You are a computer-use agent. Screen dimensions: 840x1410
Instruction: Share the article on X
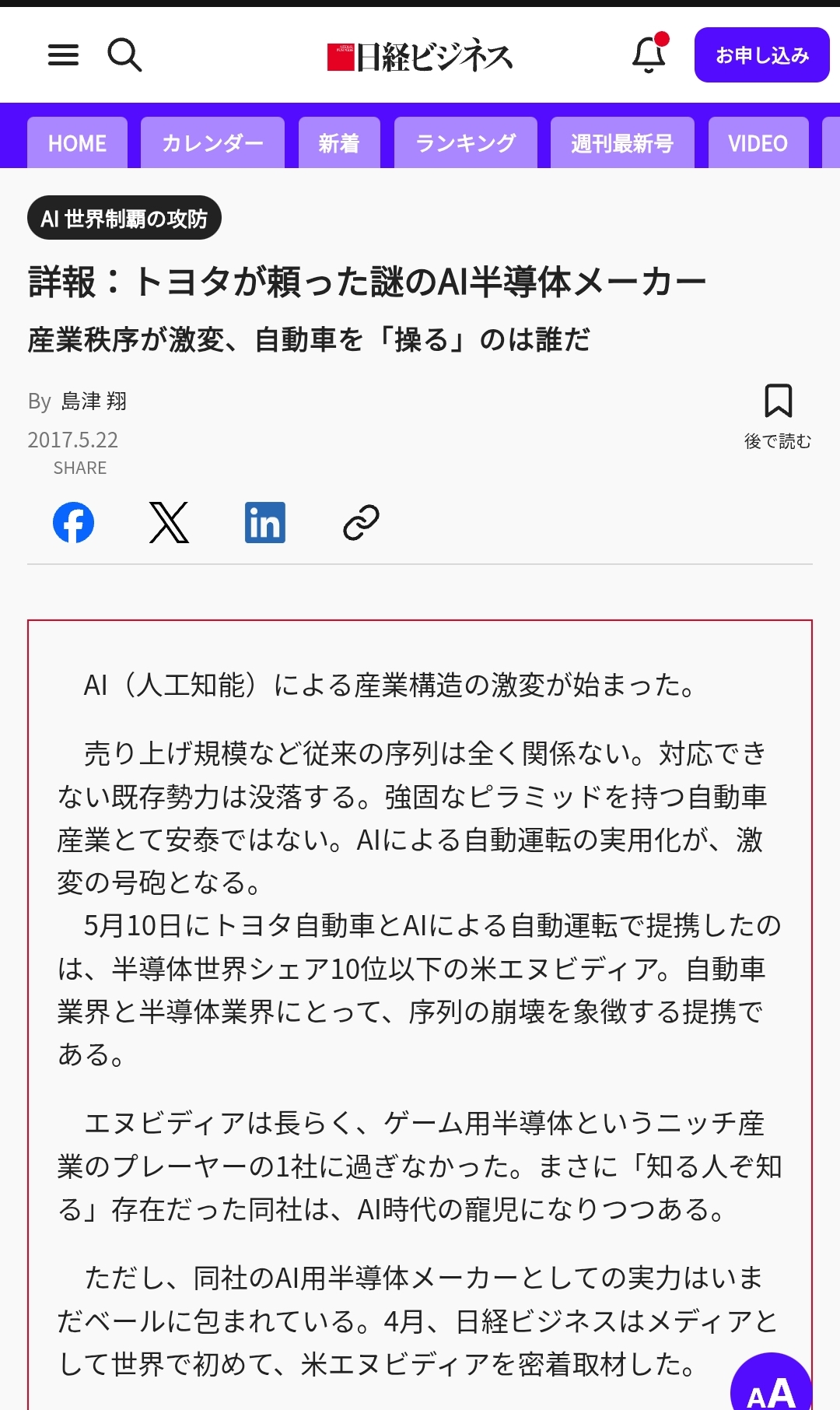click(x=169, y=522)
